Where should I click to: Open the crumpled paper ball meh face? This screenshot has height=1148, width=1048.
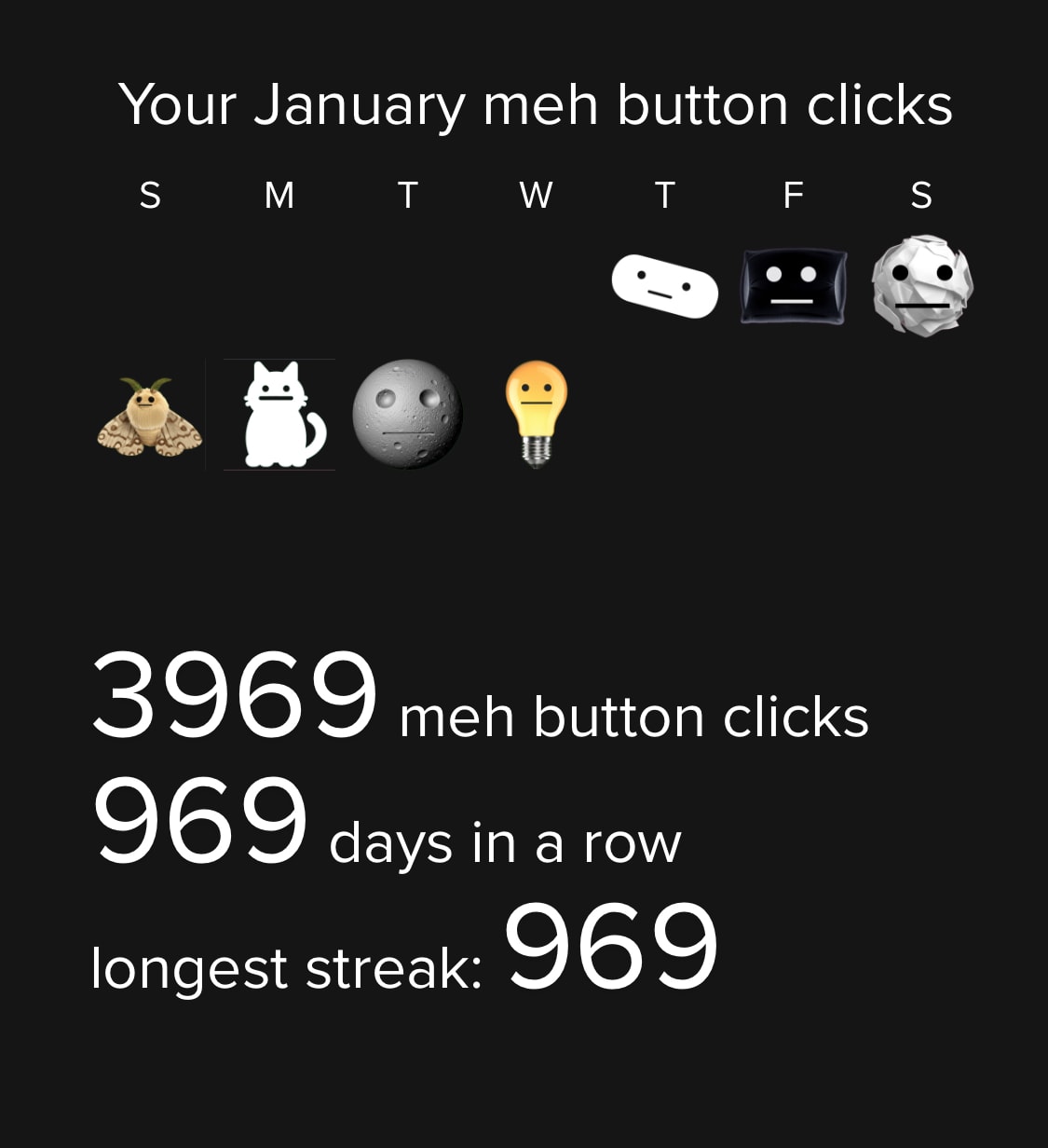(921, 285)
